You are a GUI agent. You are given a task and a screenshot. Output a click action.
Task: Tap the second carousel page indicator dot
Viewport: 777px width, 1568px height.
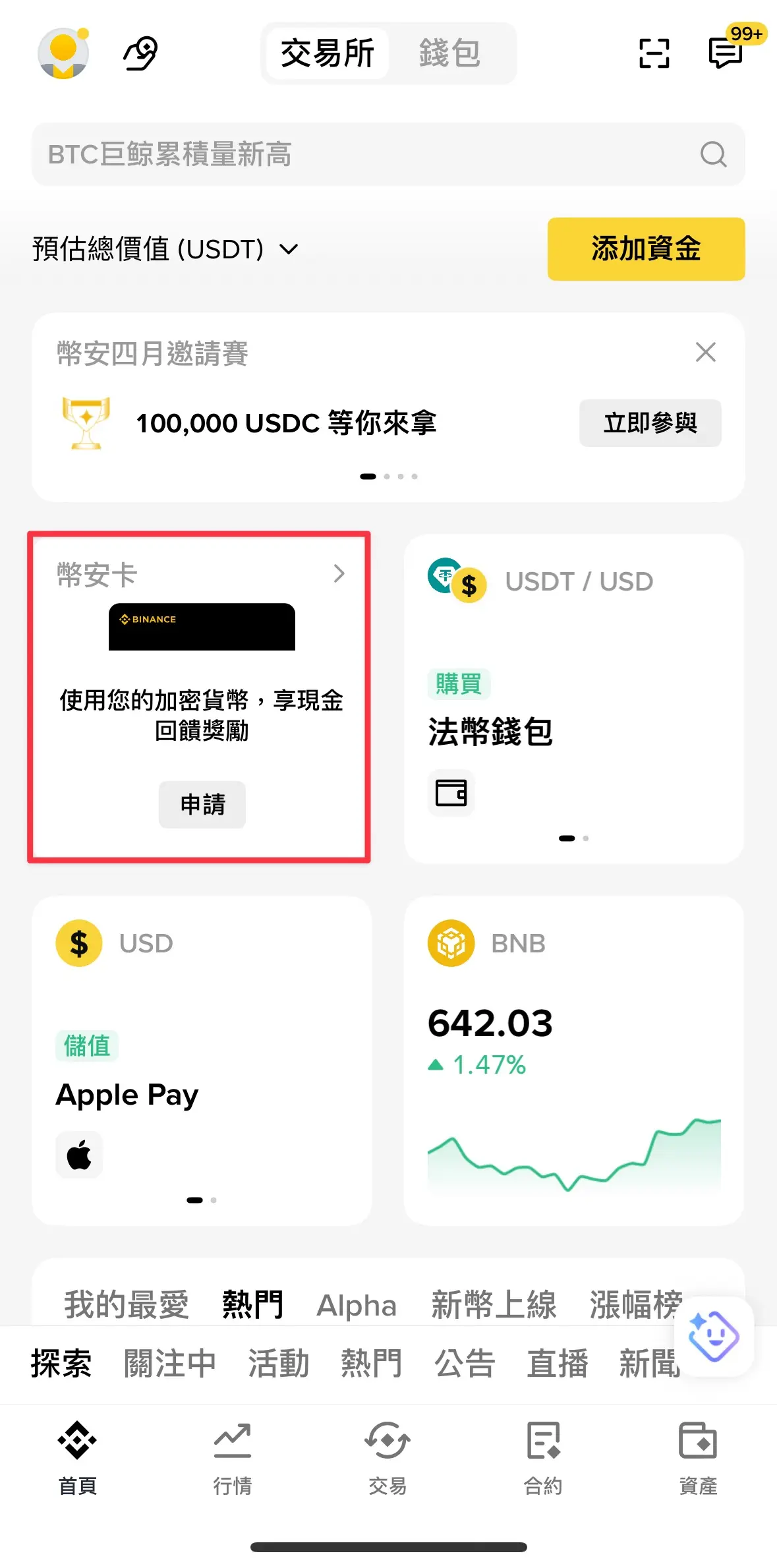387,476
